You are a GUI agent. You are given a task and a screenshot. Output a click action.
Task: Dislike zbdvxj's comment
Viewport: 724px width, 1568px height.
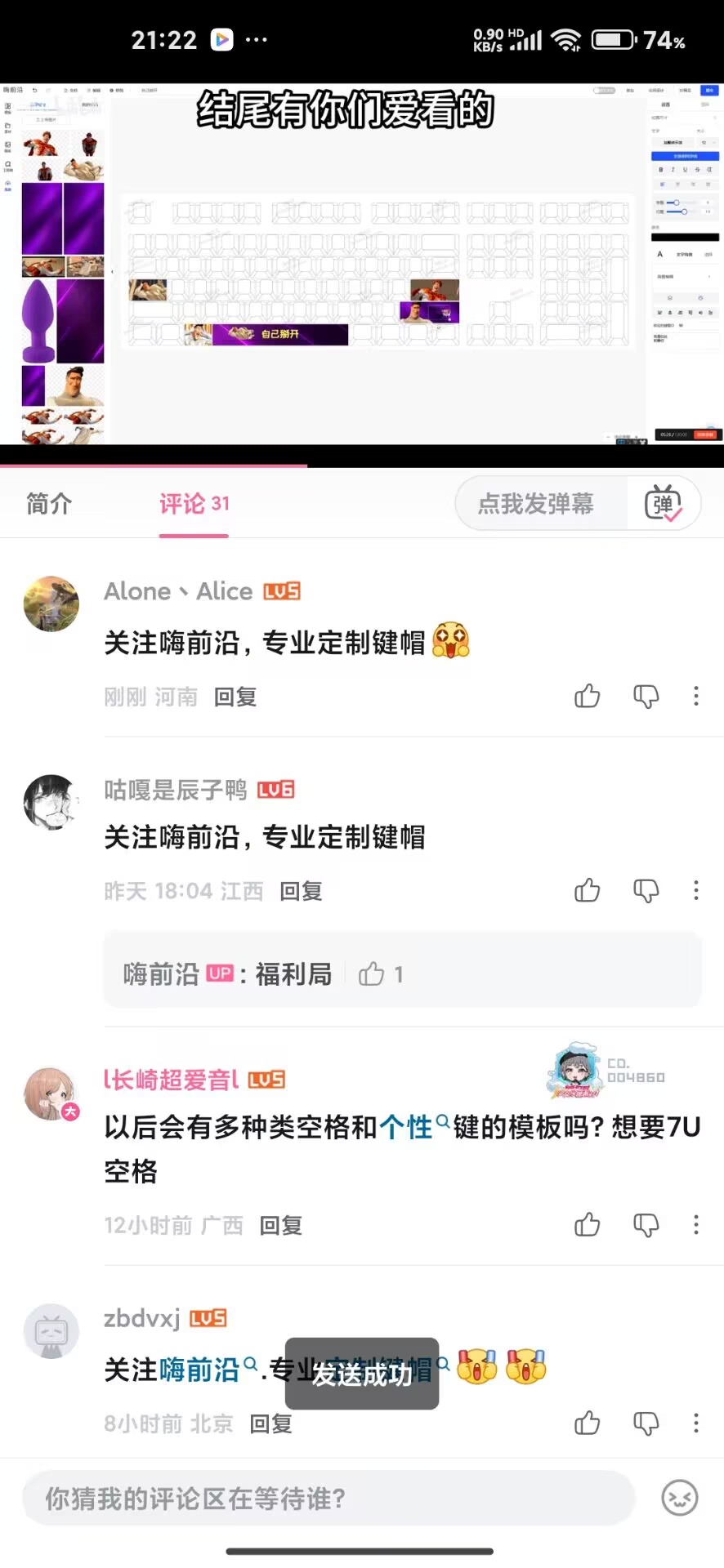(646, 1423)
